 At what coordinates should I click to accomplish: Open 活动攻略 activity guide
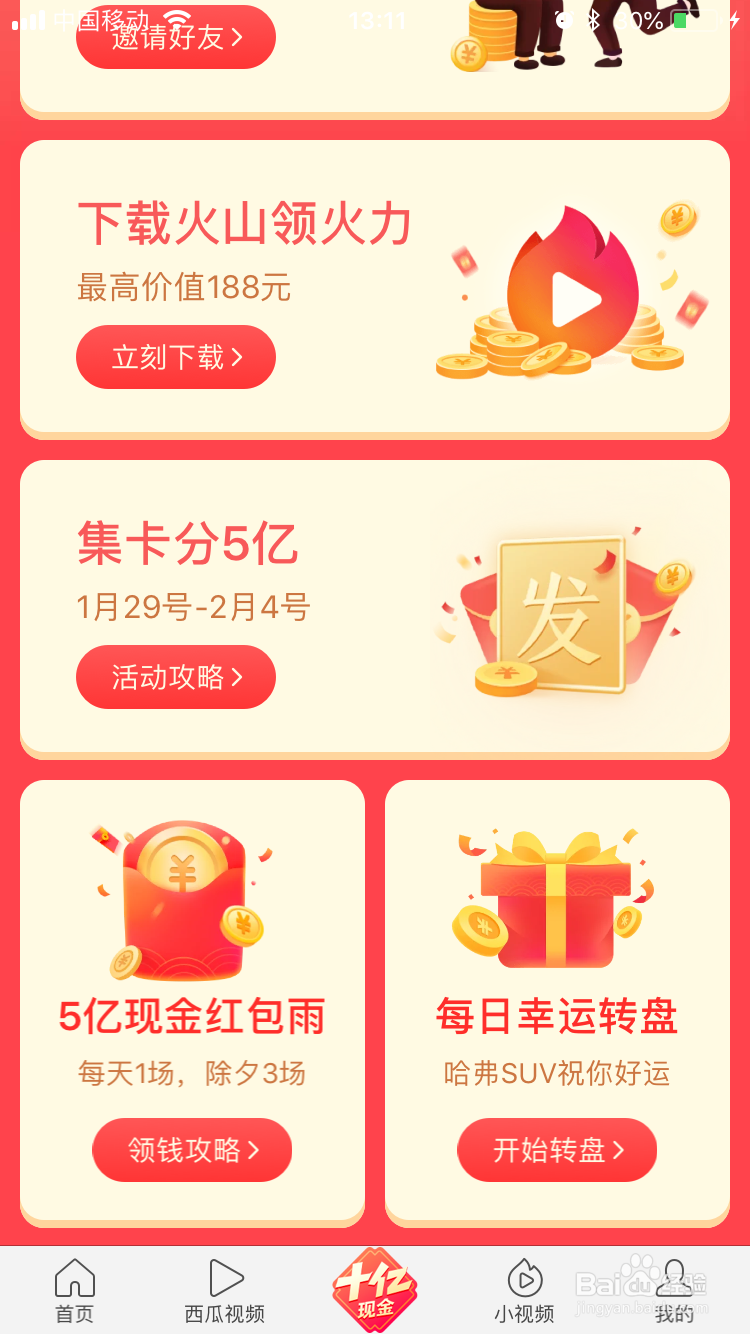176,677
